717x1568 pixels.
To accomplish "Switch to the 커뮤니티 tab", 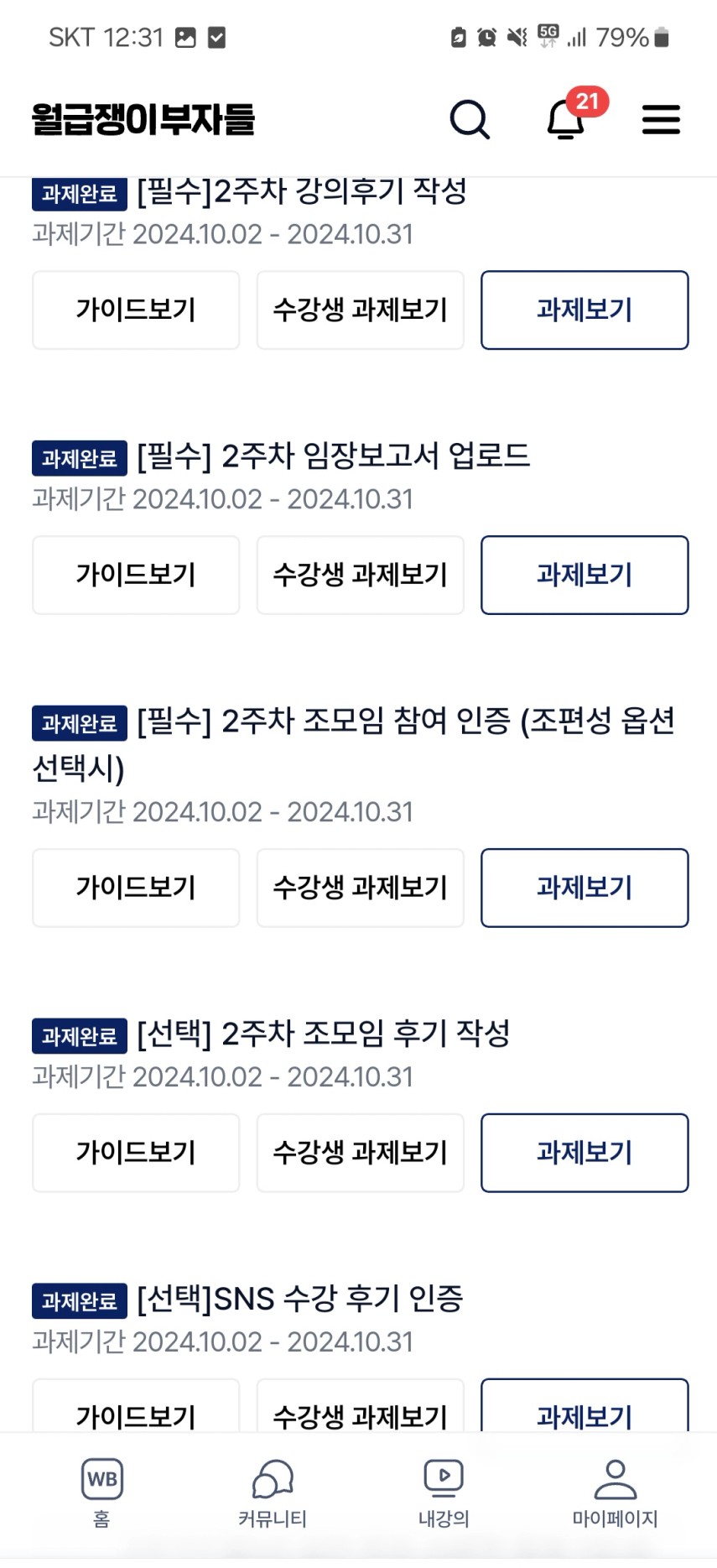I will 273,1493.
